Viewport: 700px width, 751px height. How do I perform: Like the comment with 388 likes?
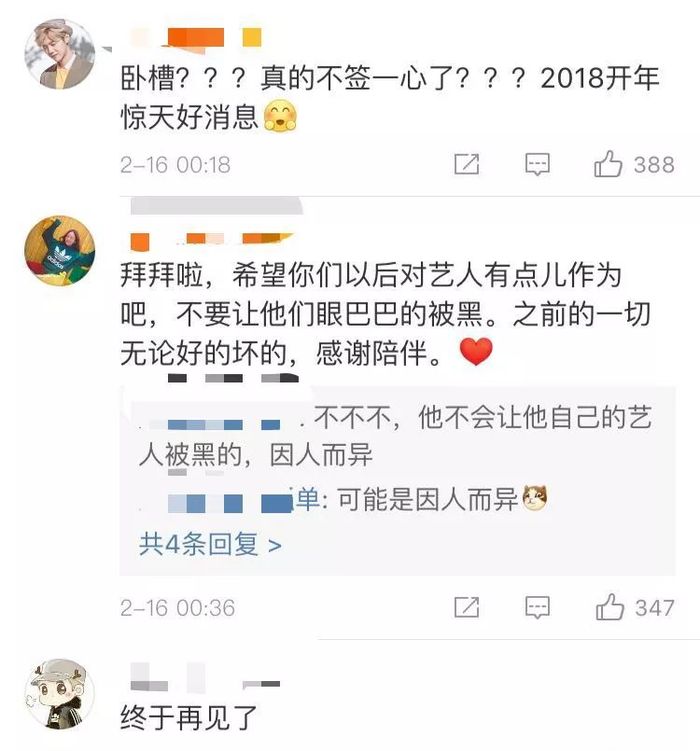pyautogui.click(x=609, y=165)
